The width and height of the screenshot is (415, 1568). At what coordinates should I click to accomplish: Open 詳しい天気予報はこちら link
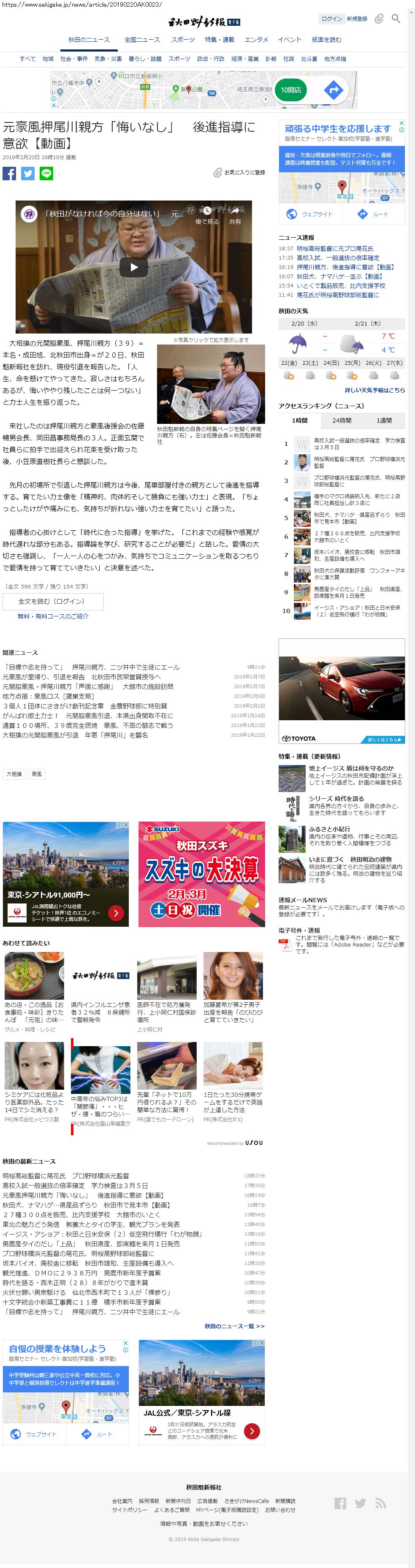(x=374, y=390)
